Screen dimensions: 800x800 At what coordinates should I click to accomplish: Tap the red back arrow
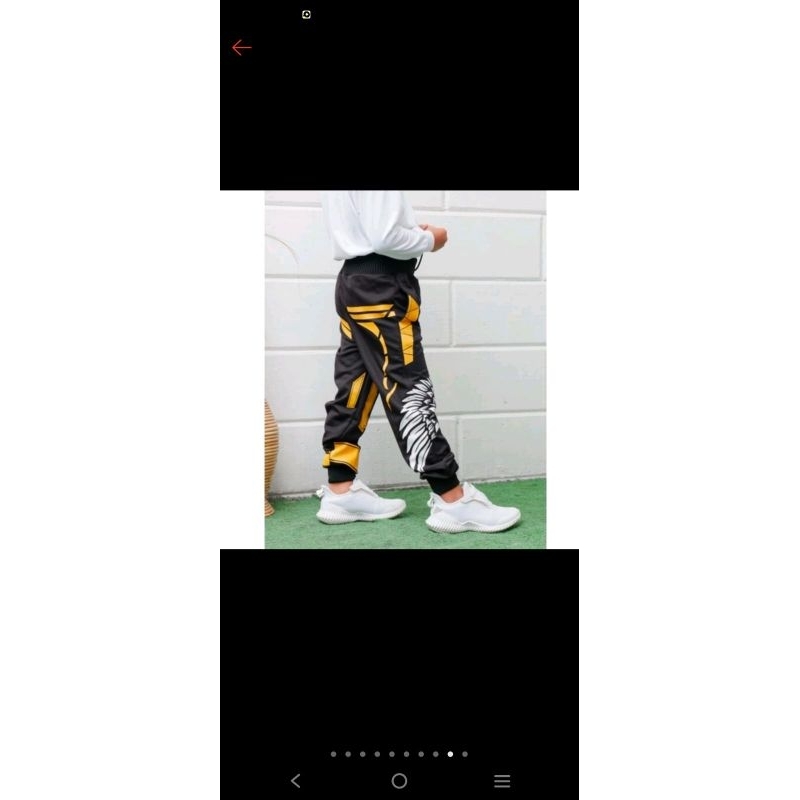pos(241,48)
